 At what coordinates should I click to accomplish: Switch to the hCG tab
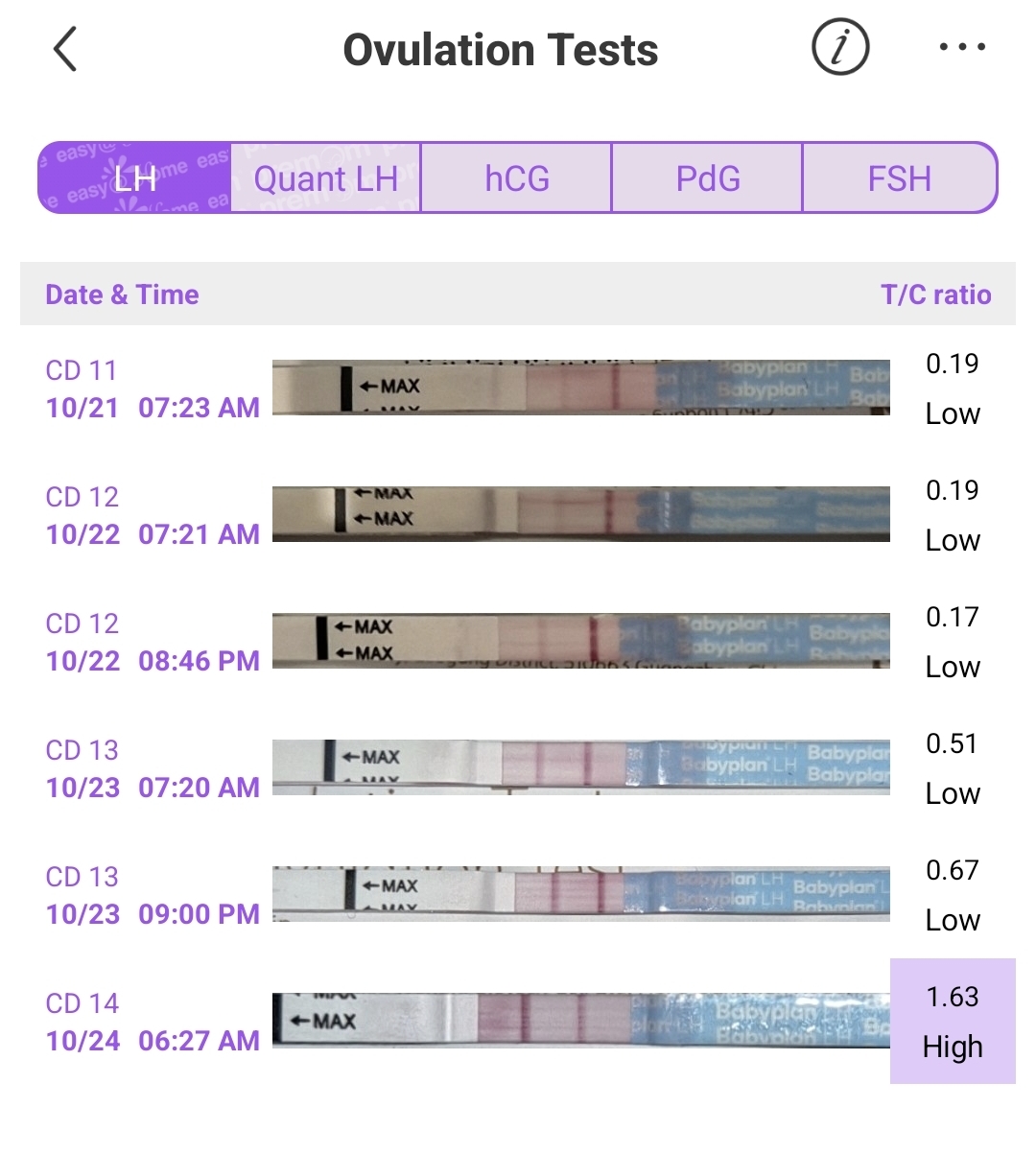[x=517, y=178]
